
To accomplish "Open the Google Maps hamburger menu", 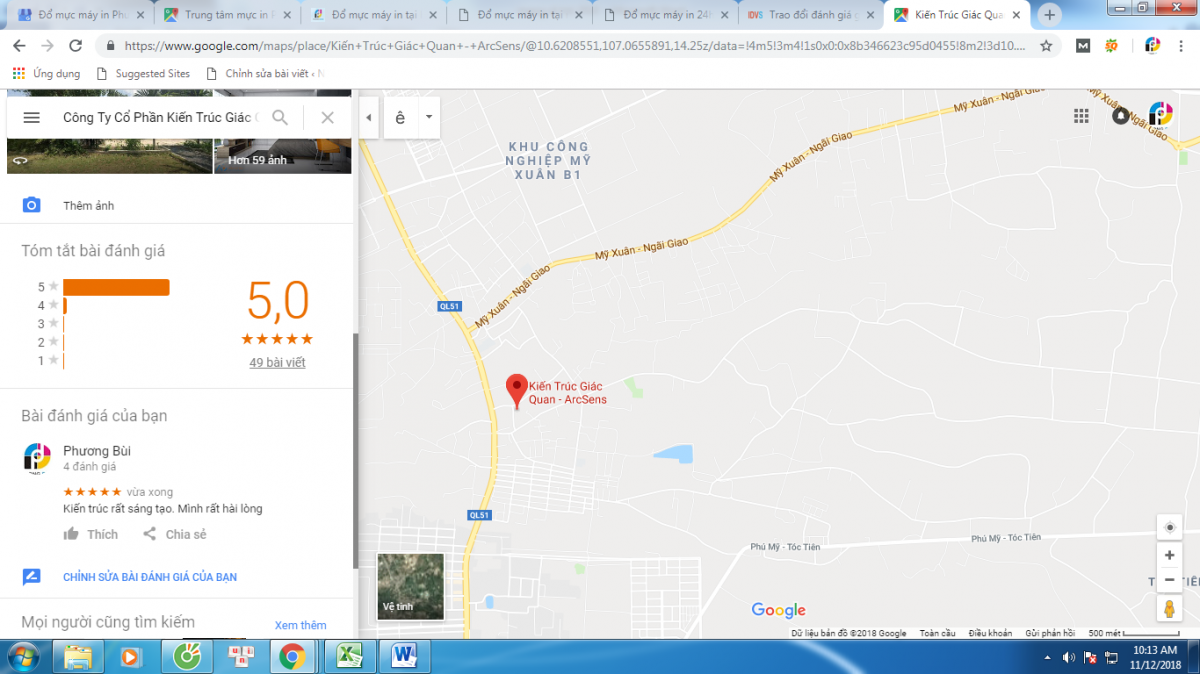I will [x=31, y=117].
